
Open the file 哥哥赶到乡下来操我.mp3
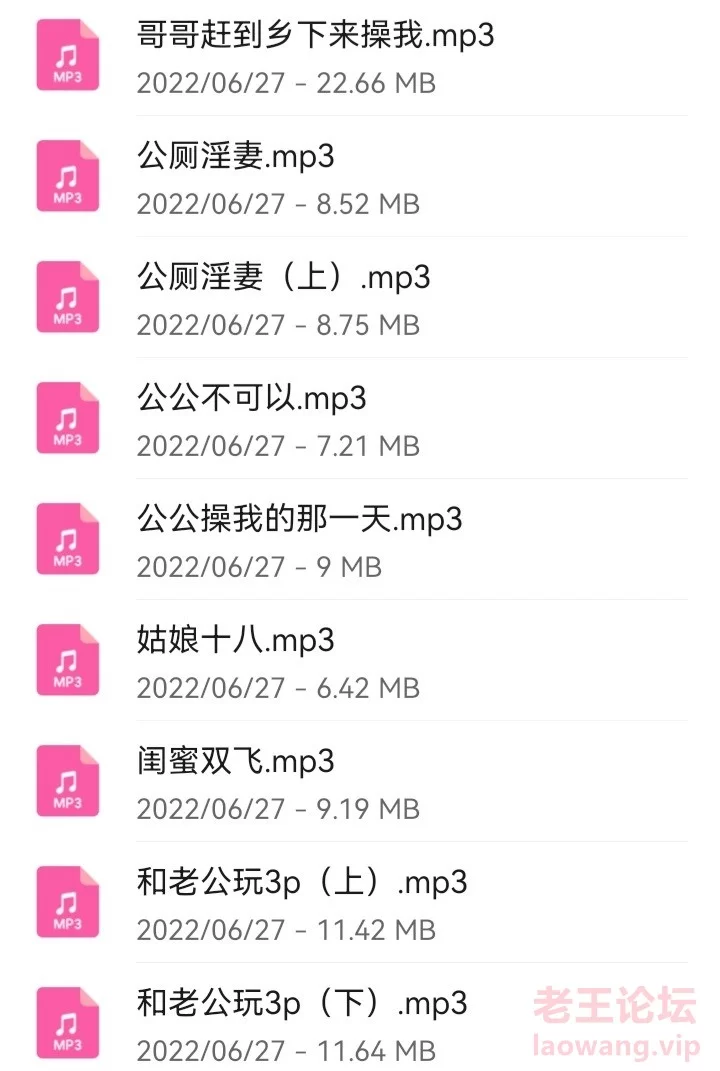(315, 36)
